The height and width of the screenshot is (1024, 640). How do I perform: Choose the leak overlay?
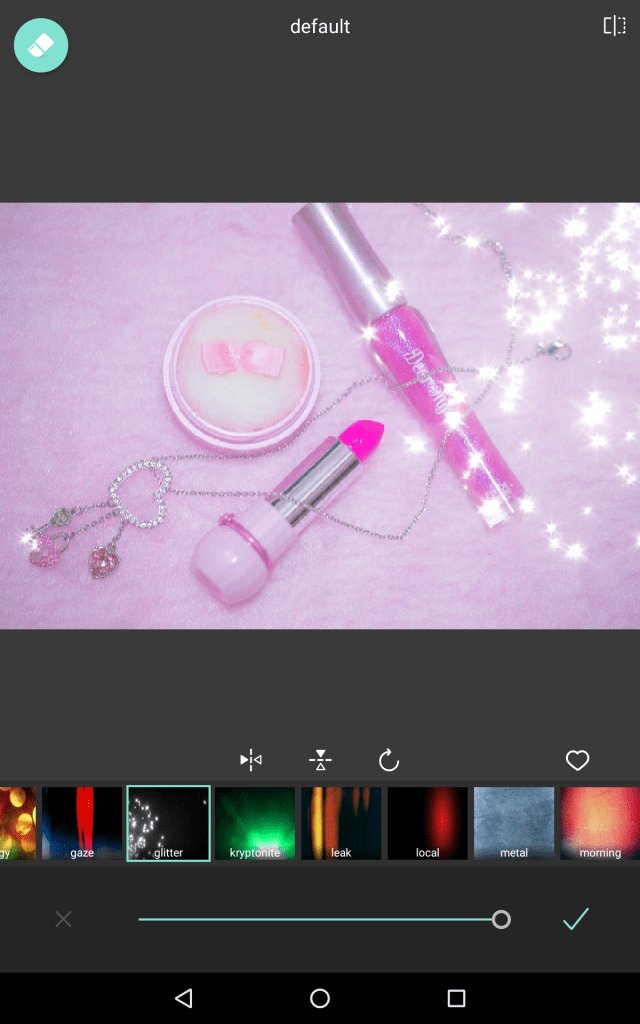tap(341, 823)
